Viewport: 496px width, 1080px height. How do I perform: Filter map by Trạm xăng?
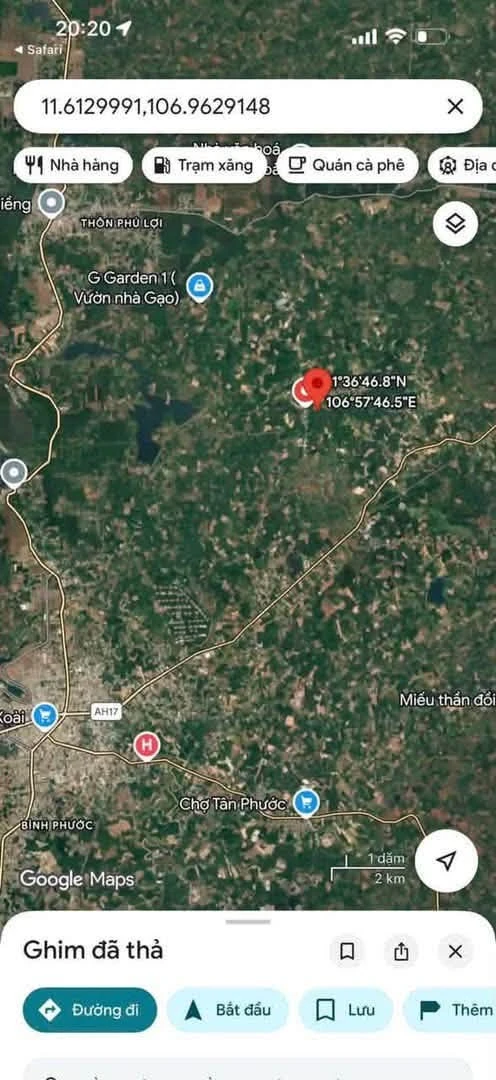(204, 165)
